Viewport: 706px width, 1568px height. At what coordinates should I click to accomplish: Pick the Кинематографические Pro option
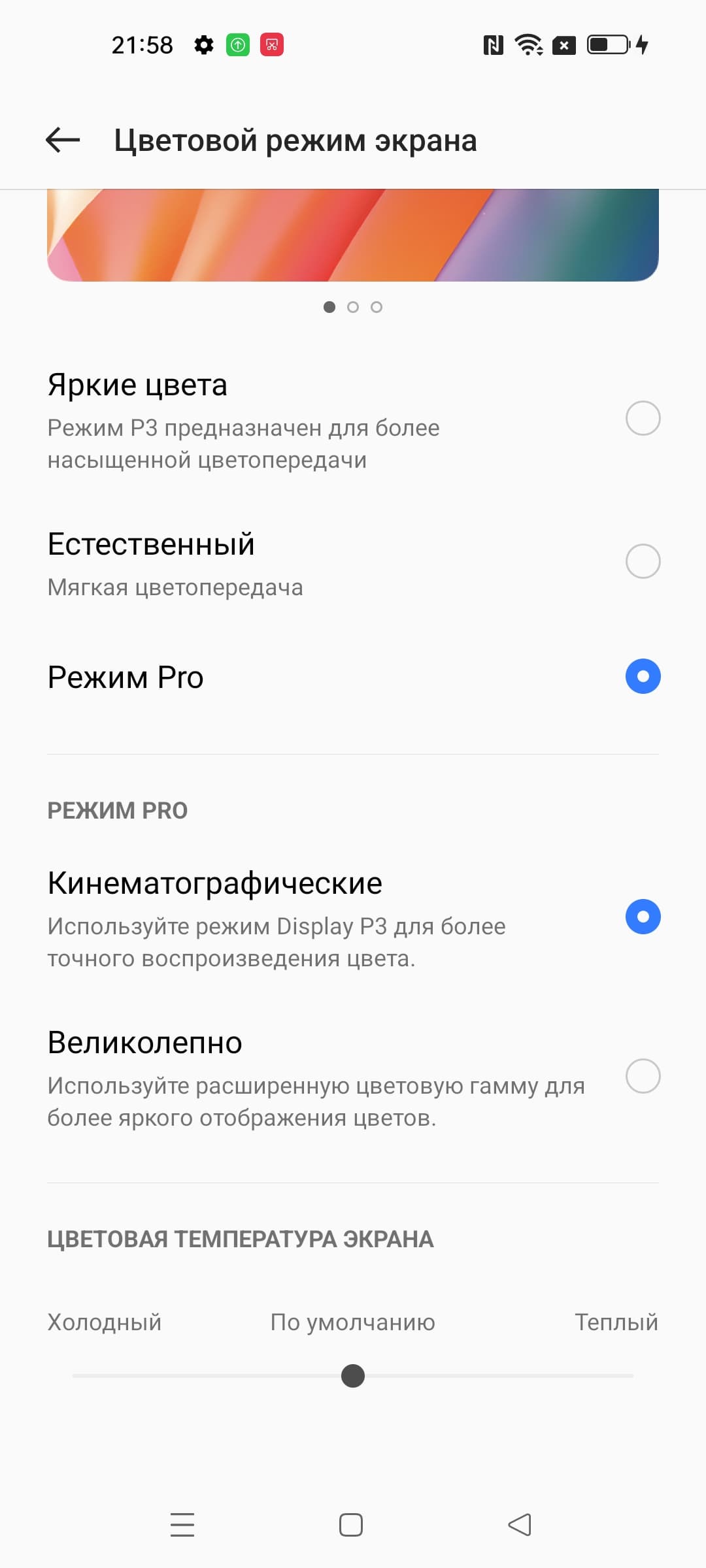pyautogui.click(x=643, y=917)
